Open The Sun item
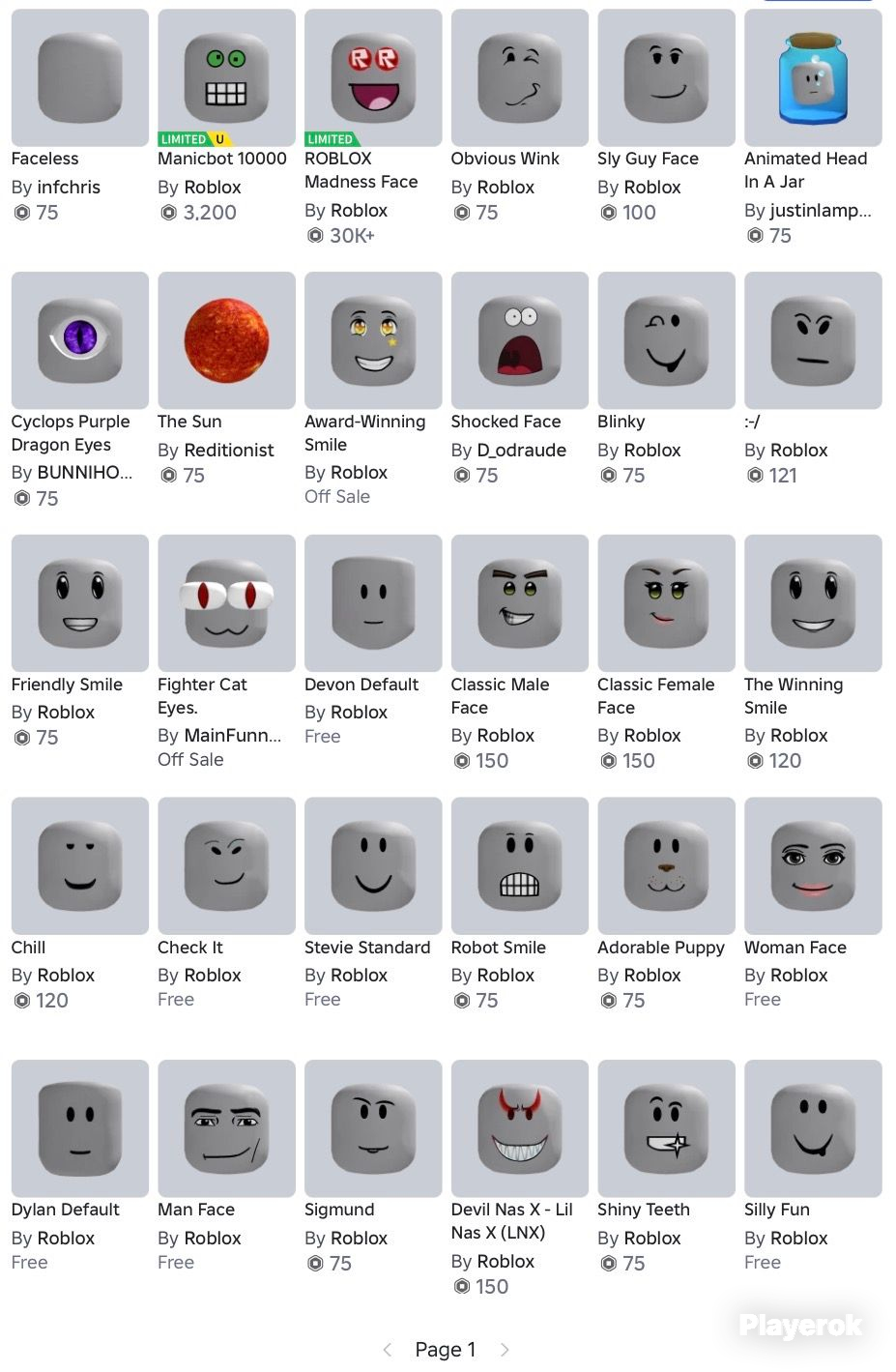This screenshot has height=1372, width=896. (226, 340)
